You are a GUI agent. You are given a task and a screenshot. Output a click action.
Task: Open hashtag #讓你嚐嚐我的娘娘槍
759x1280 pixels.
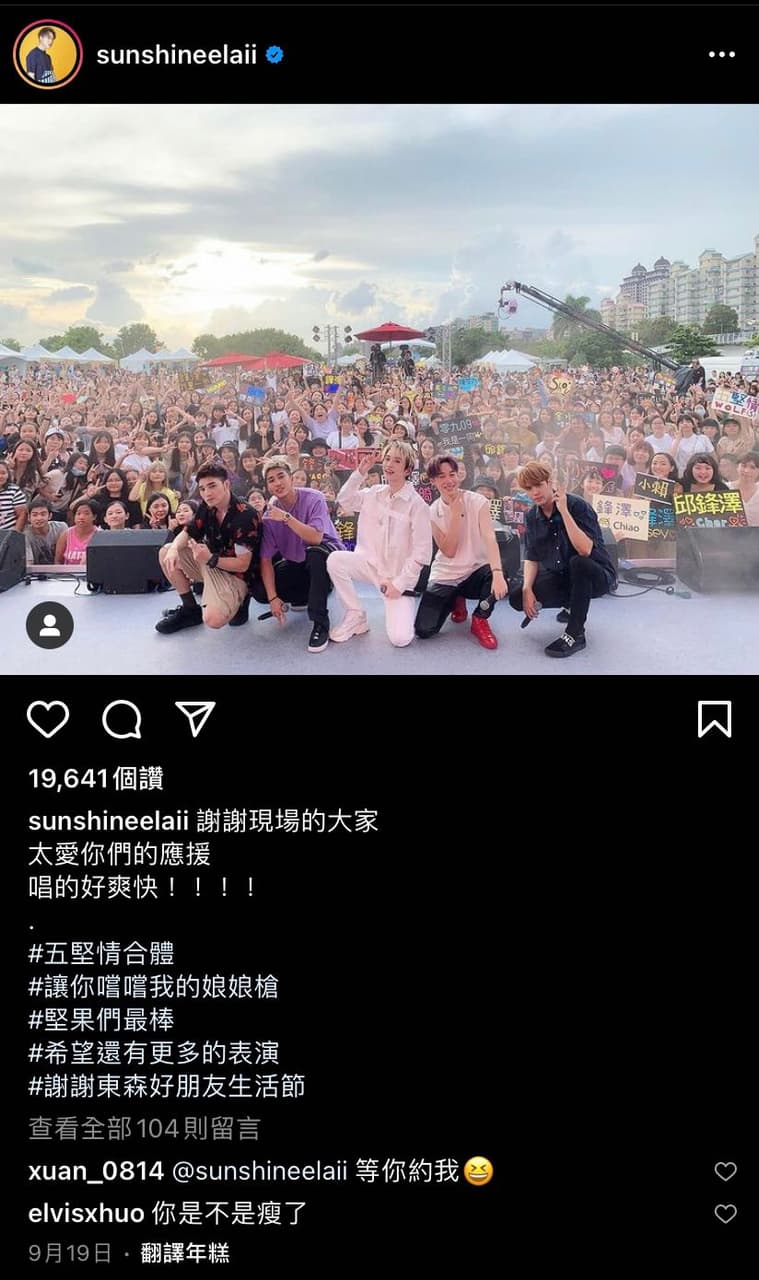tap(153, 986)
